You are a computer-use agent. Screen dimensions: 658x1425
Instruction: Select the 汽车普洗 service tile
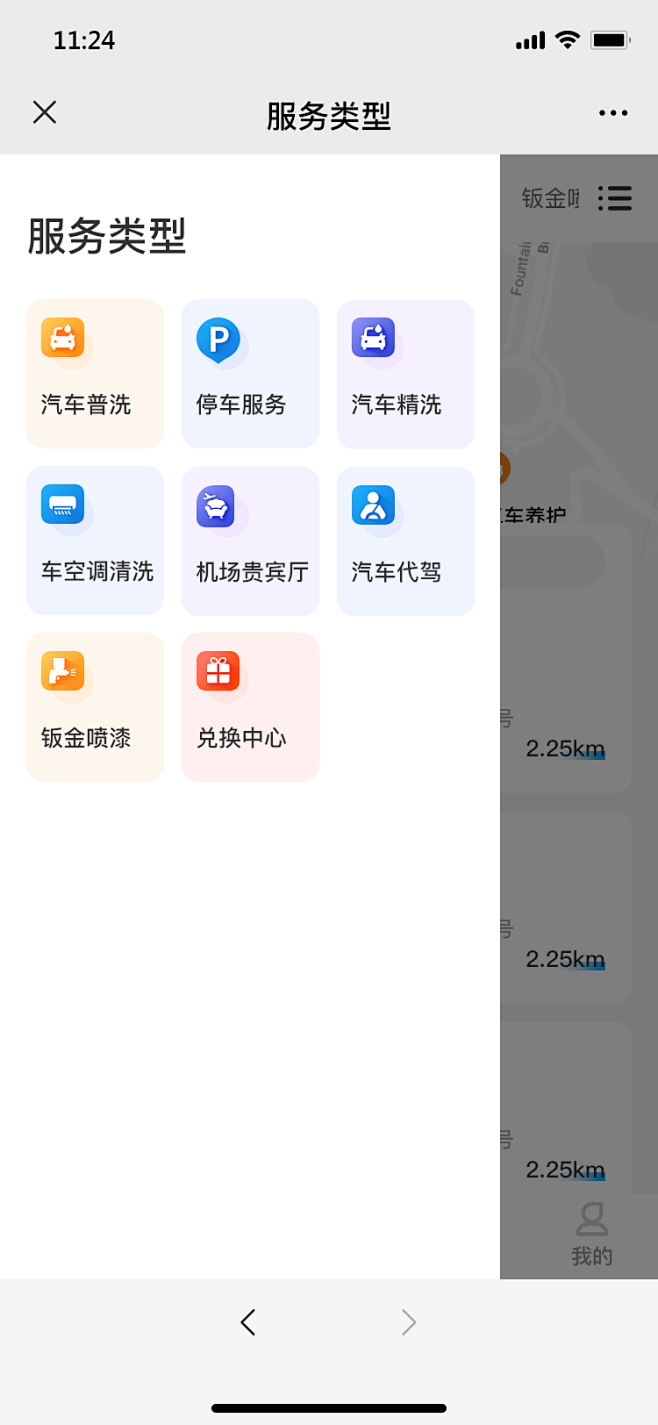pyautogui.click(x=95, y=374)
